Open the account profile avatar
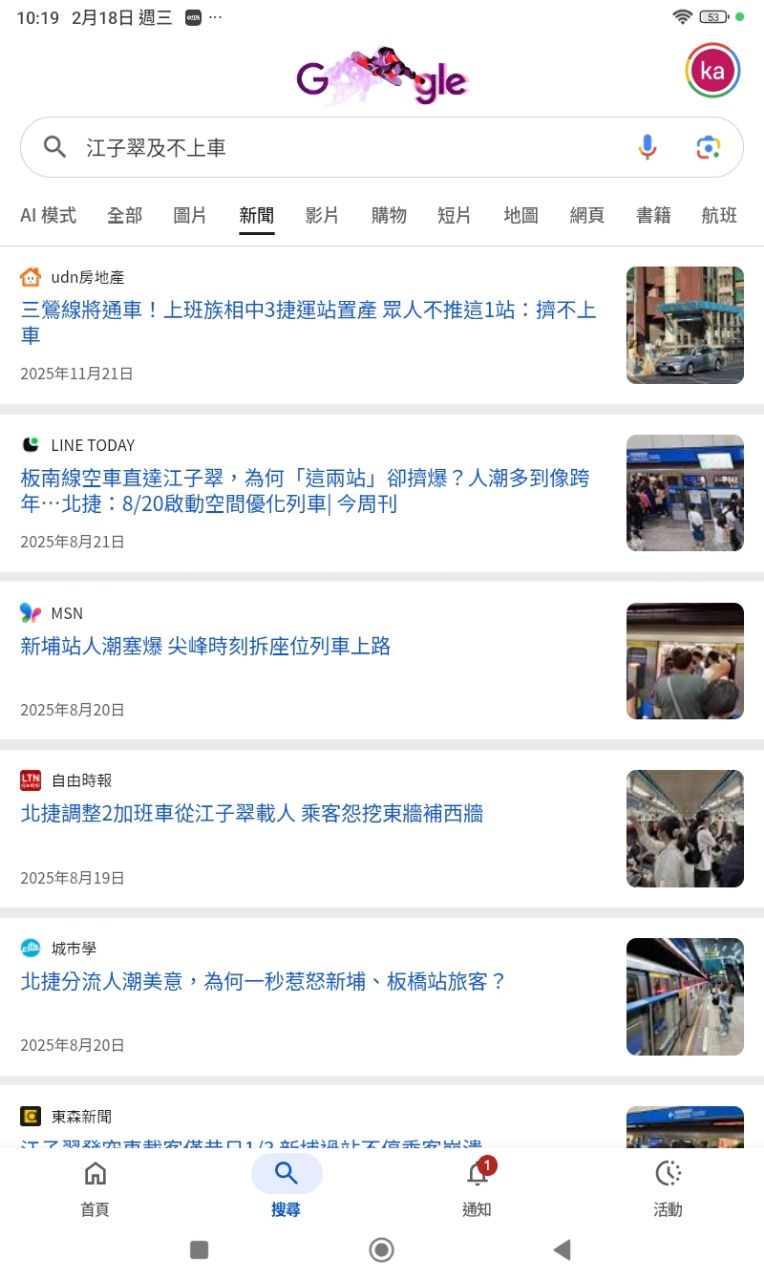The height and width of the screenshot is (1280, 764). pos(712,71)
